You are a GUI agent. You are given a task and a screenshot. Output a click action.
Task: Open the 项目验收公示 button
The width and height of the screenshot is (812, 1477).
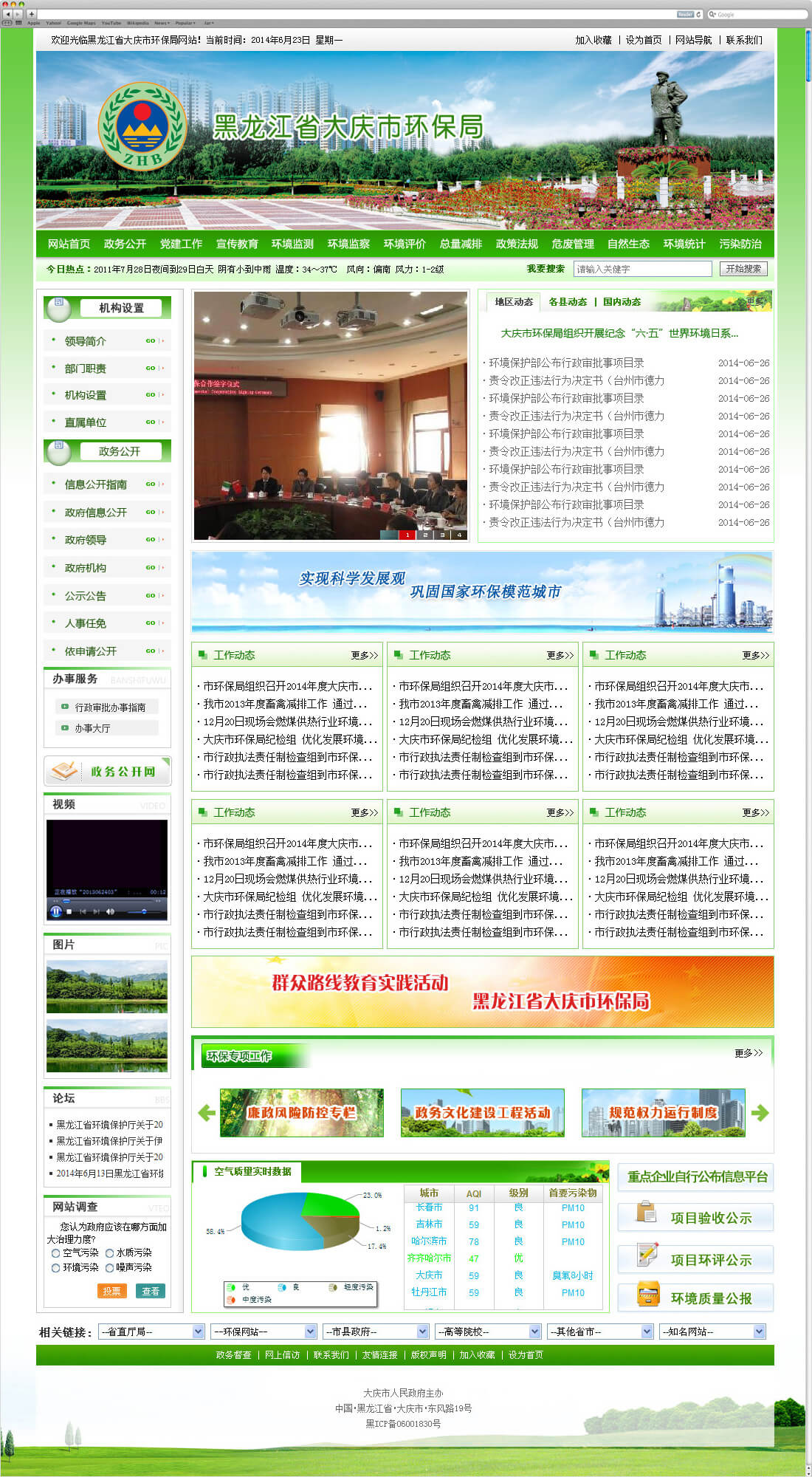click(695, 1218)
